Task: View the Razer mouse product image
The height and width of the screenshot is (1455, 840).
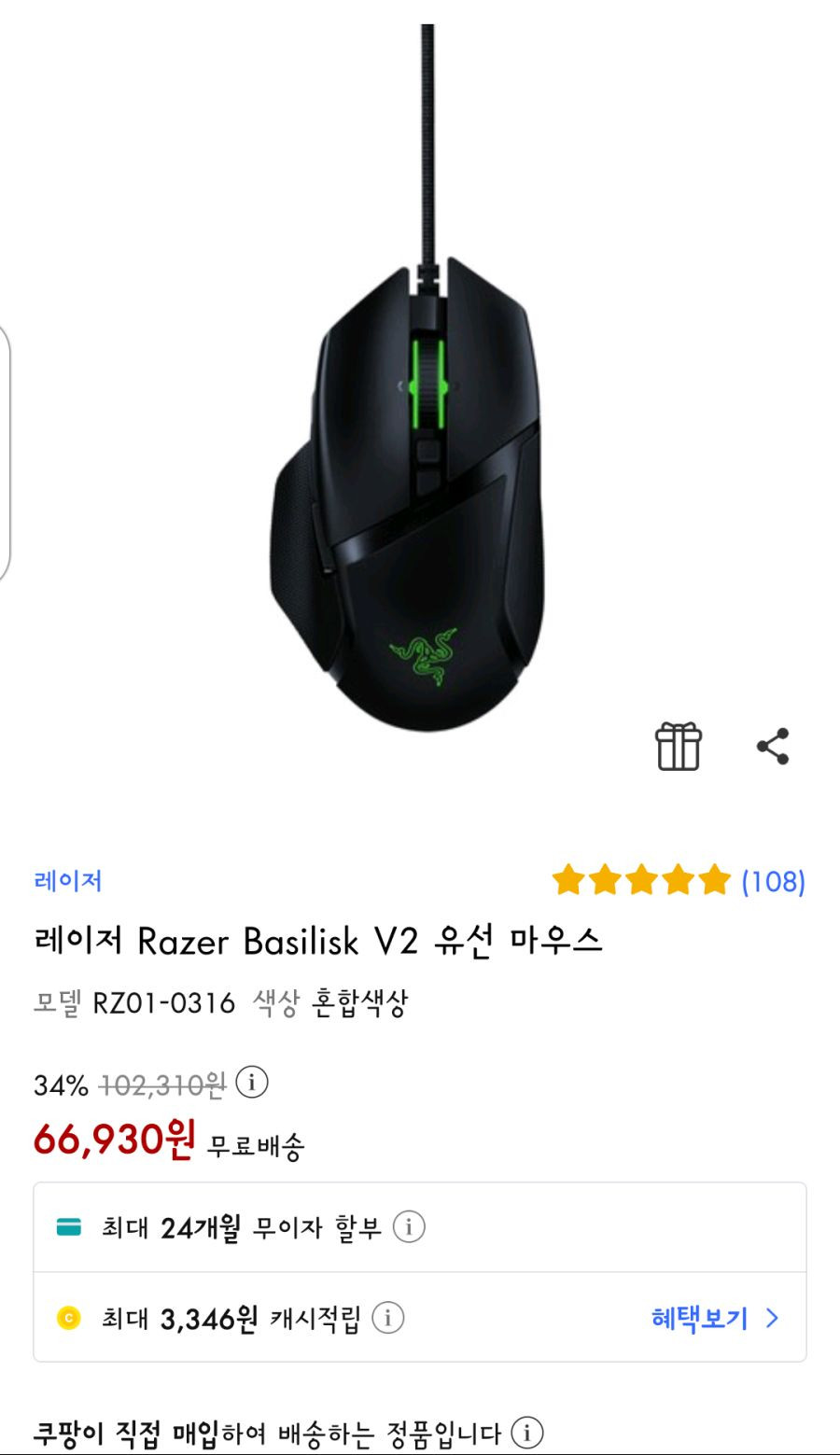Action: [x=406, y=485]
